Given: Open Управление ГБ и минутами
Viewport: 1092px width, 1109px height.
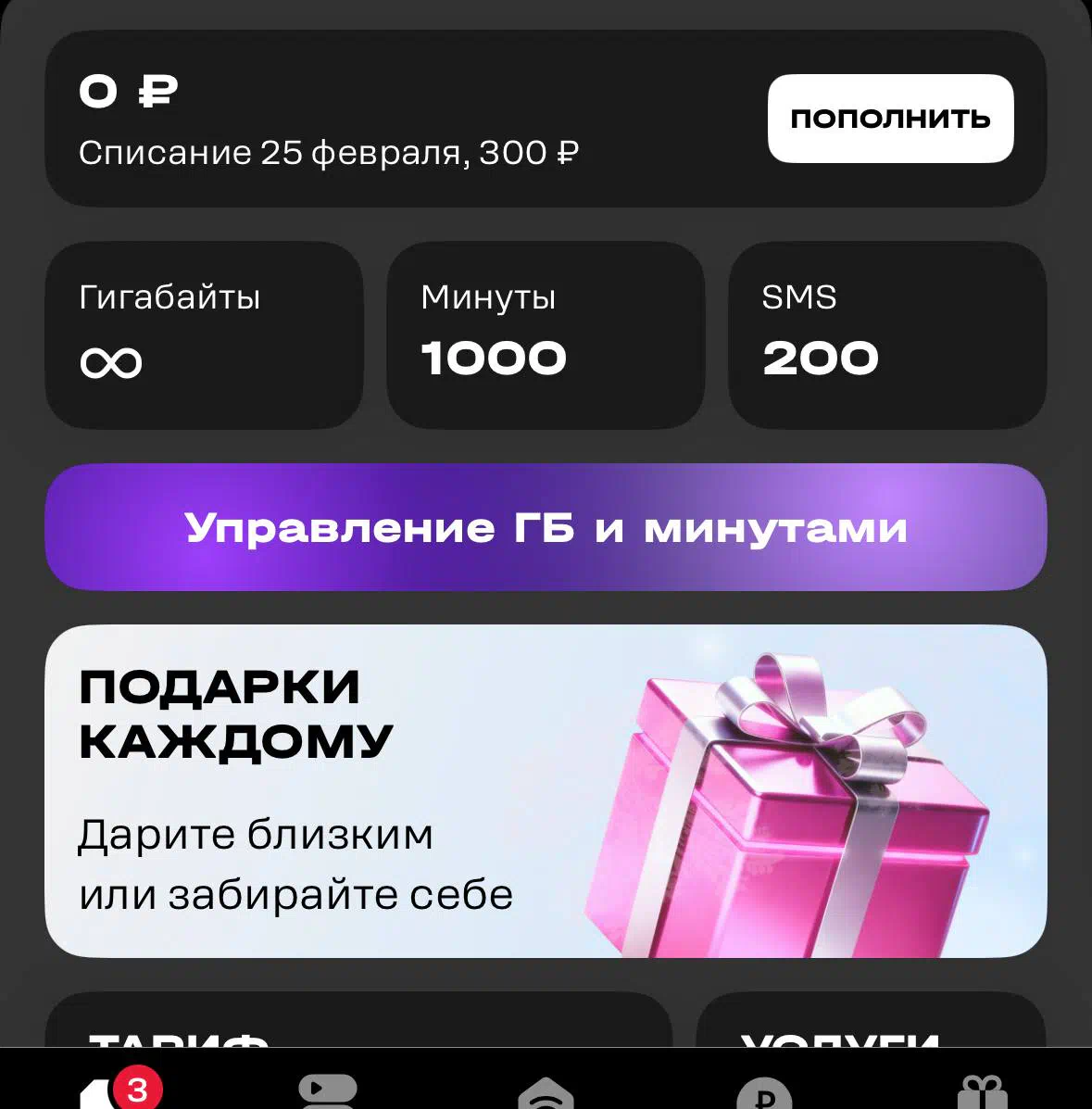Looking at the screenshot, I should point(546,527).
